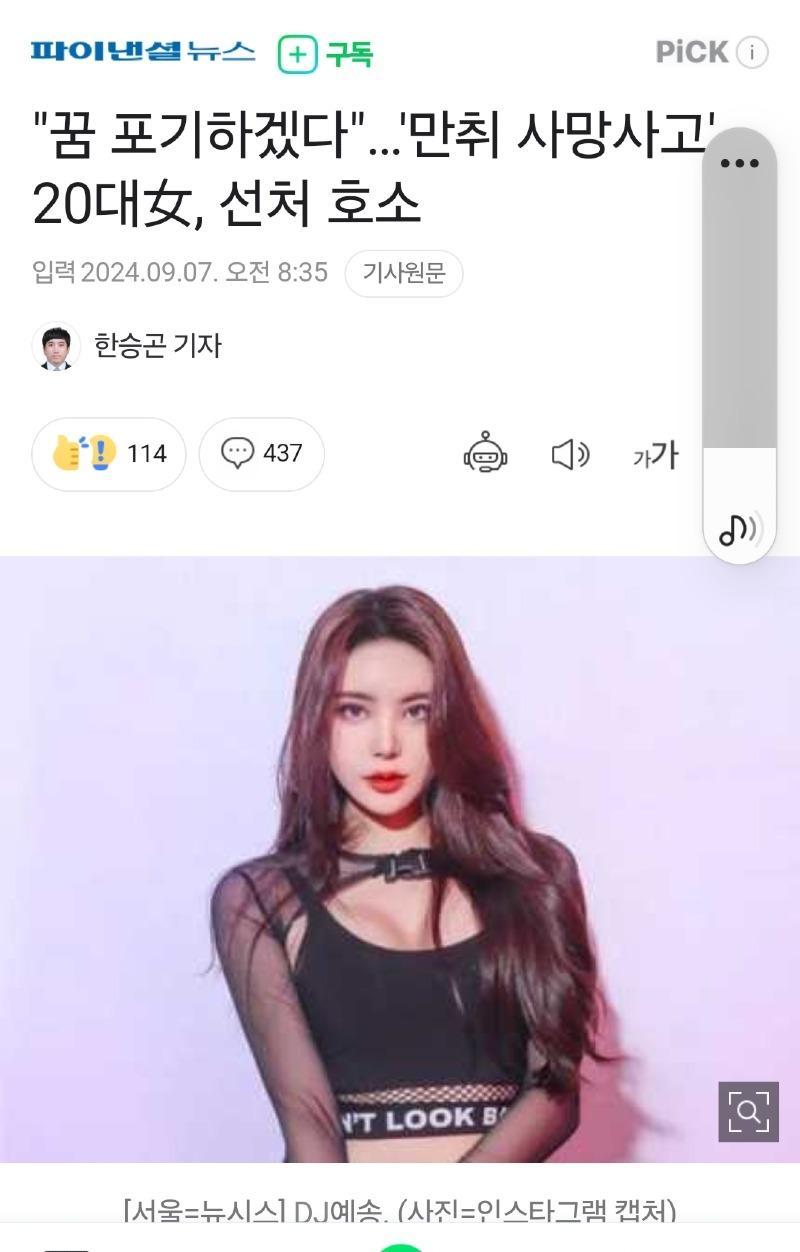Select the DJ 예송 article photo
Screen dimensions: 800x1252
(400, 870)
